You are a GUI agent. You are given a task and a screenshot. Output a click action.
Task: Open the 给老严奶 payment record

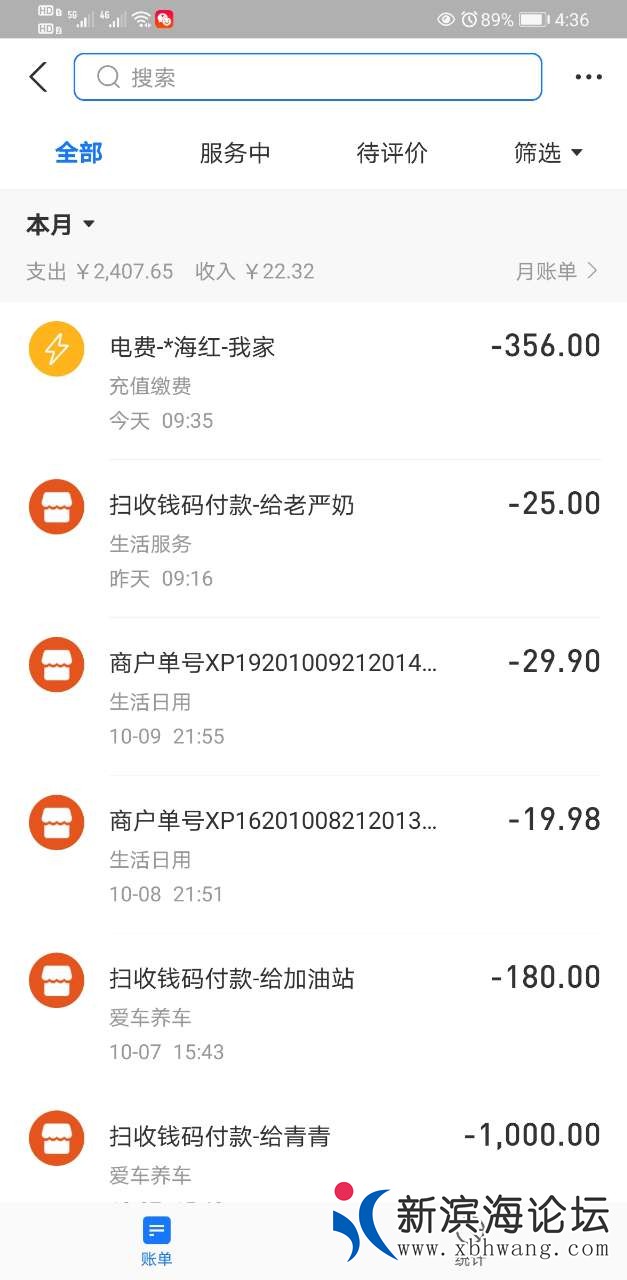click(314, 539)
